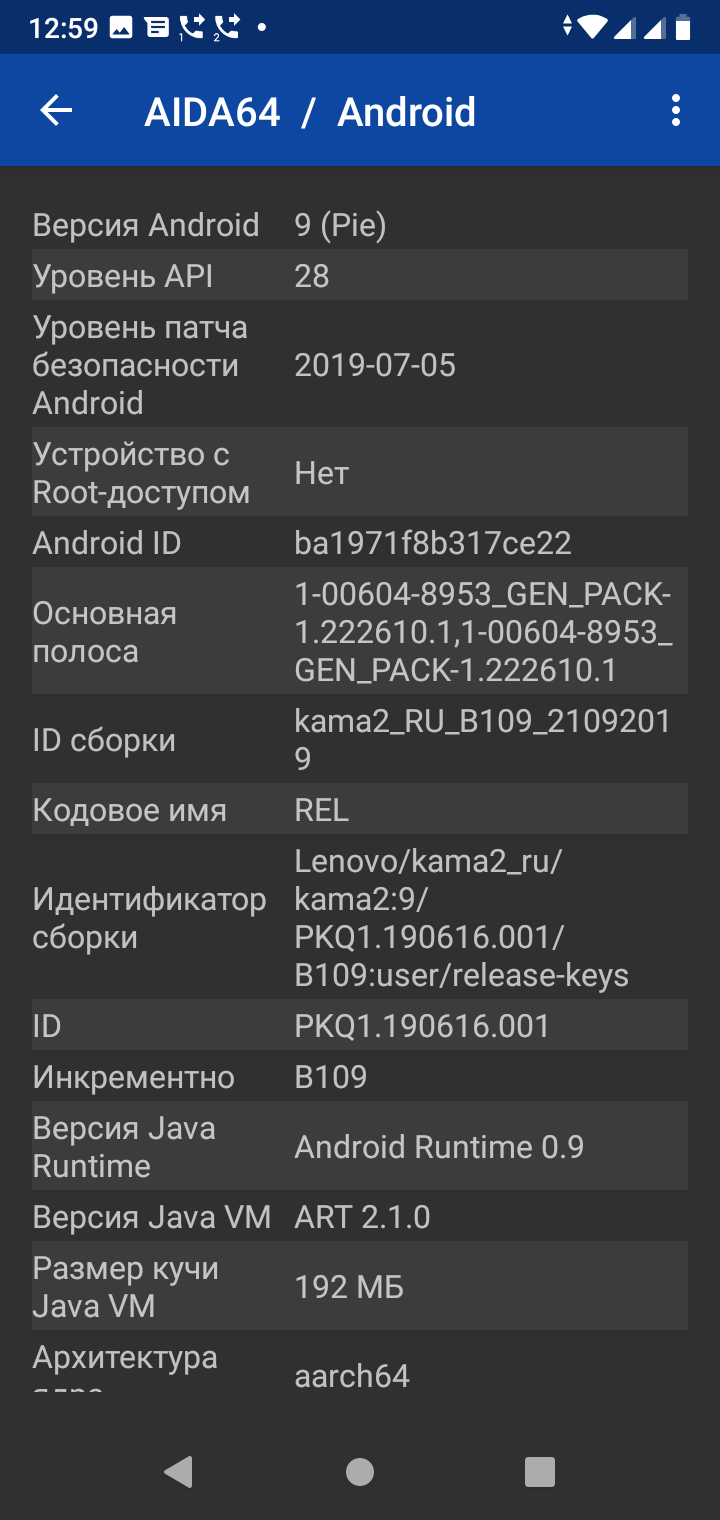Tap the system home button
The image size is (720, 1520).
click(360, 1471)
